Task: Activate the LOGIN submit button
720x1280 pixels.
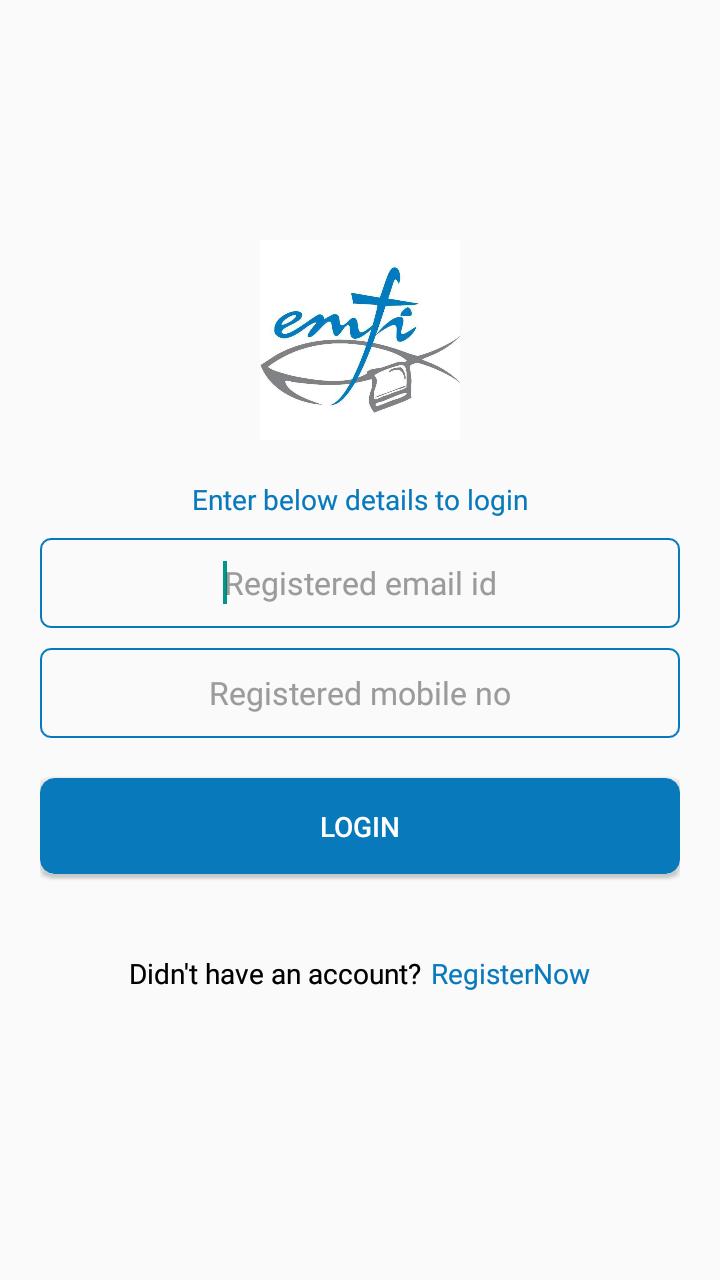Action: pyautogui.click(x=360, y=826)
